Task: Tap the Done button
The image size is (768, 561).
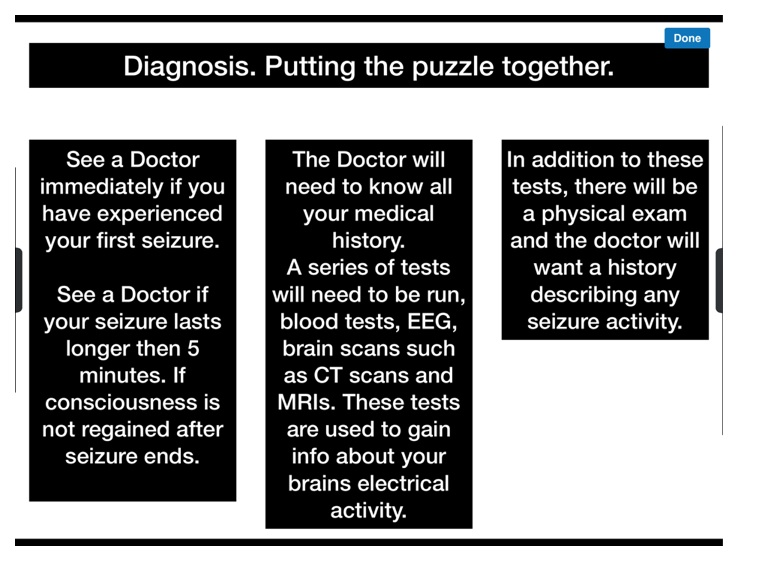Action: 687,38
